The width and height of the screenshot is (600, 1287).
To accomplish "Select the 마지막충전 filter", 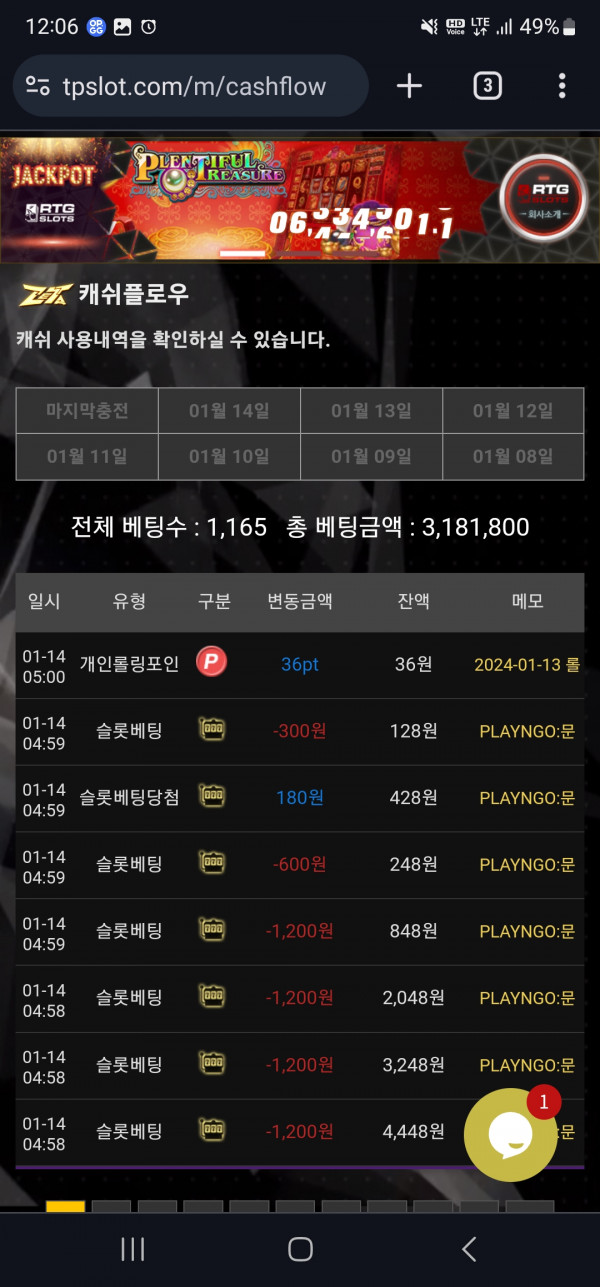I will [x=87, y=411].
